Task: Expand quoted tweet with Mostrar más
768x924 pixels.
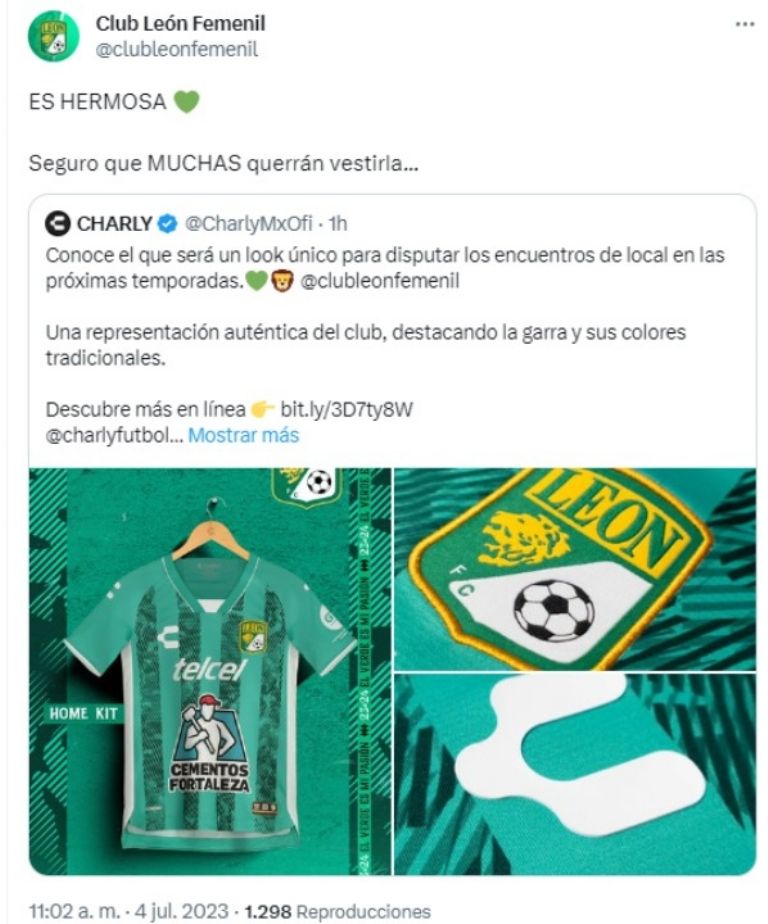Action: click(x=243, y=435)
